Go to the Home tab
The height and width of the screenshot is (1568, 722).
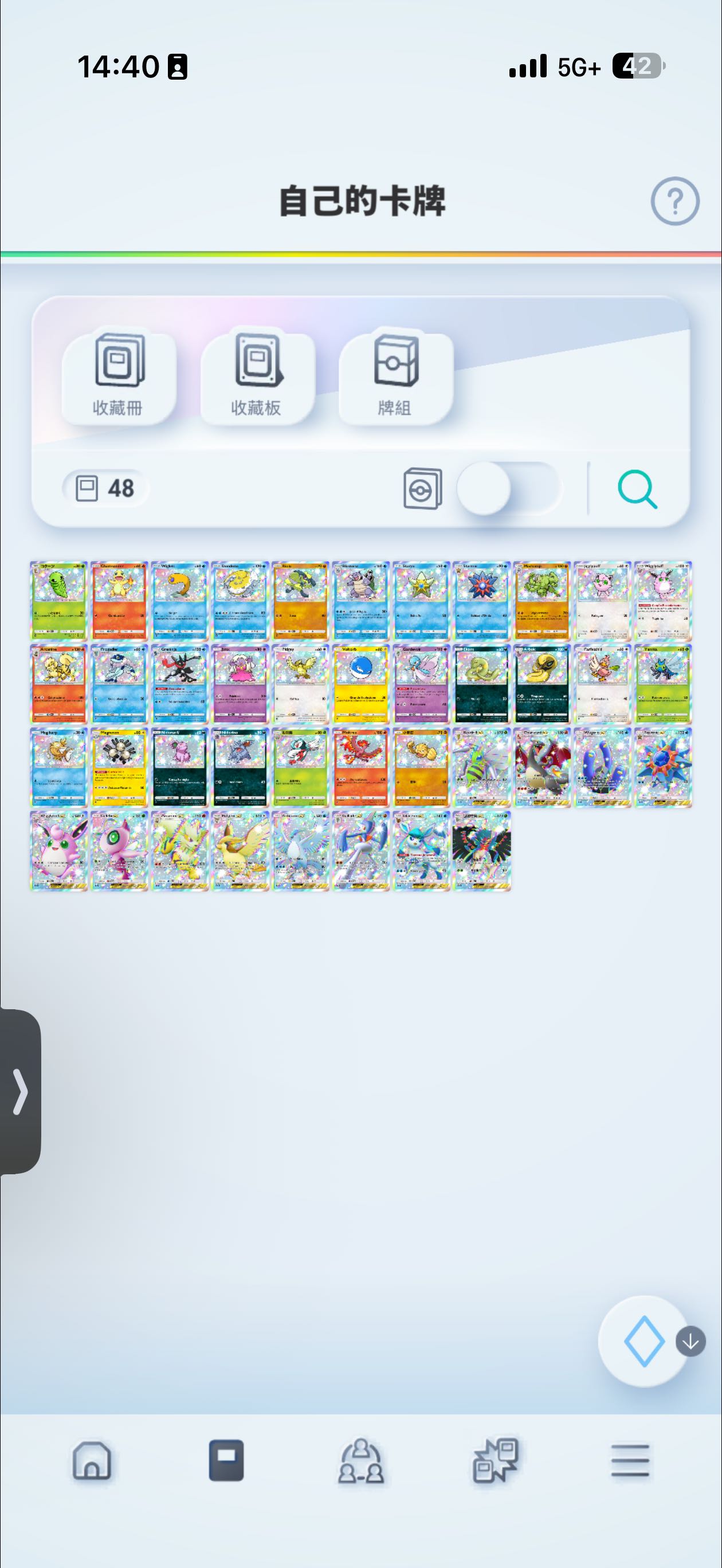click(x=92, y=1461)
